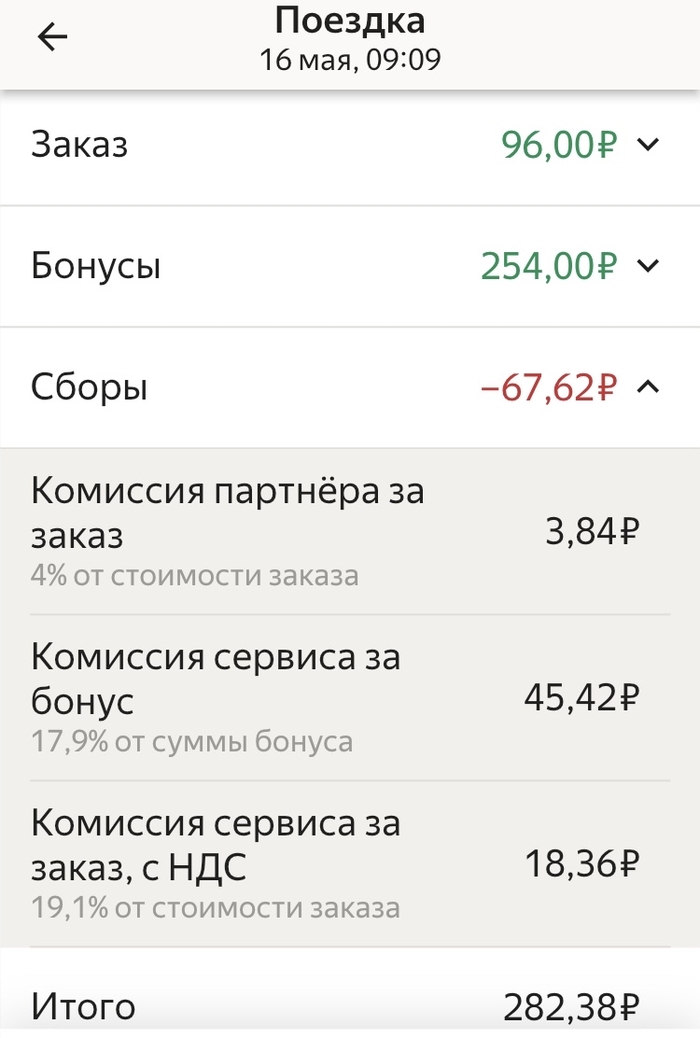Go back from the Поездка screen
Viewport: 700px width, 1038px height.
click(x=52, y=38)
